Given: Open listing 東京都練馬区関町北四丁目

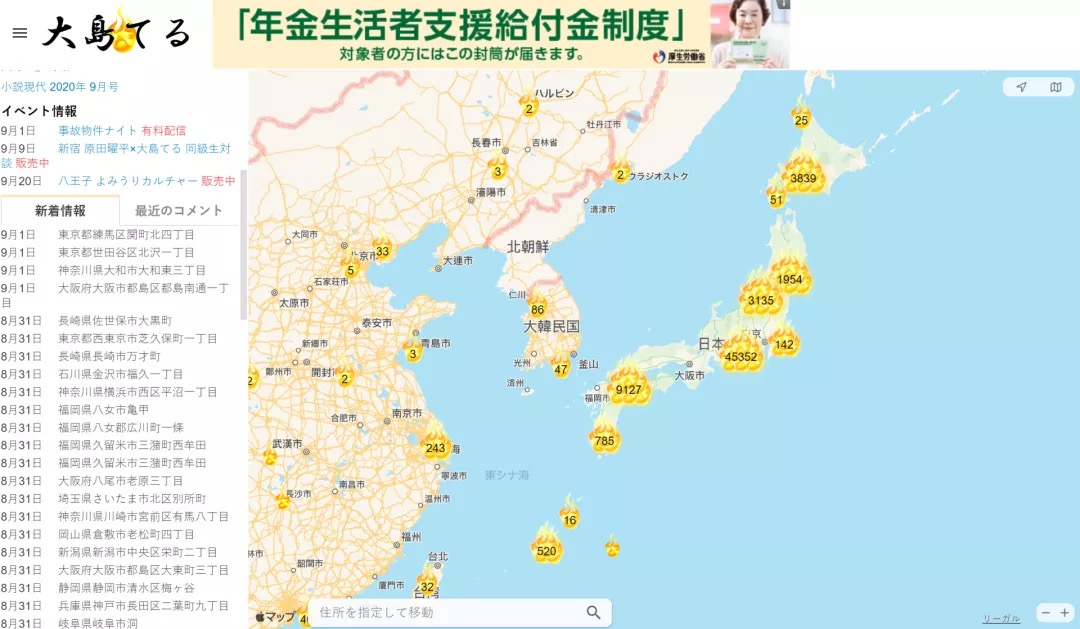Looking at the screenshot, I should point(126,235).
